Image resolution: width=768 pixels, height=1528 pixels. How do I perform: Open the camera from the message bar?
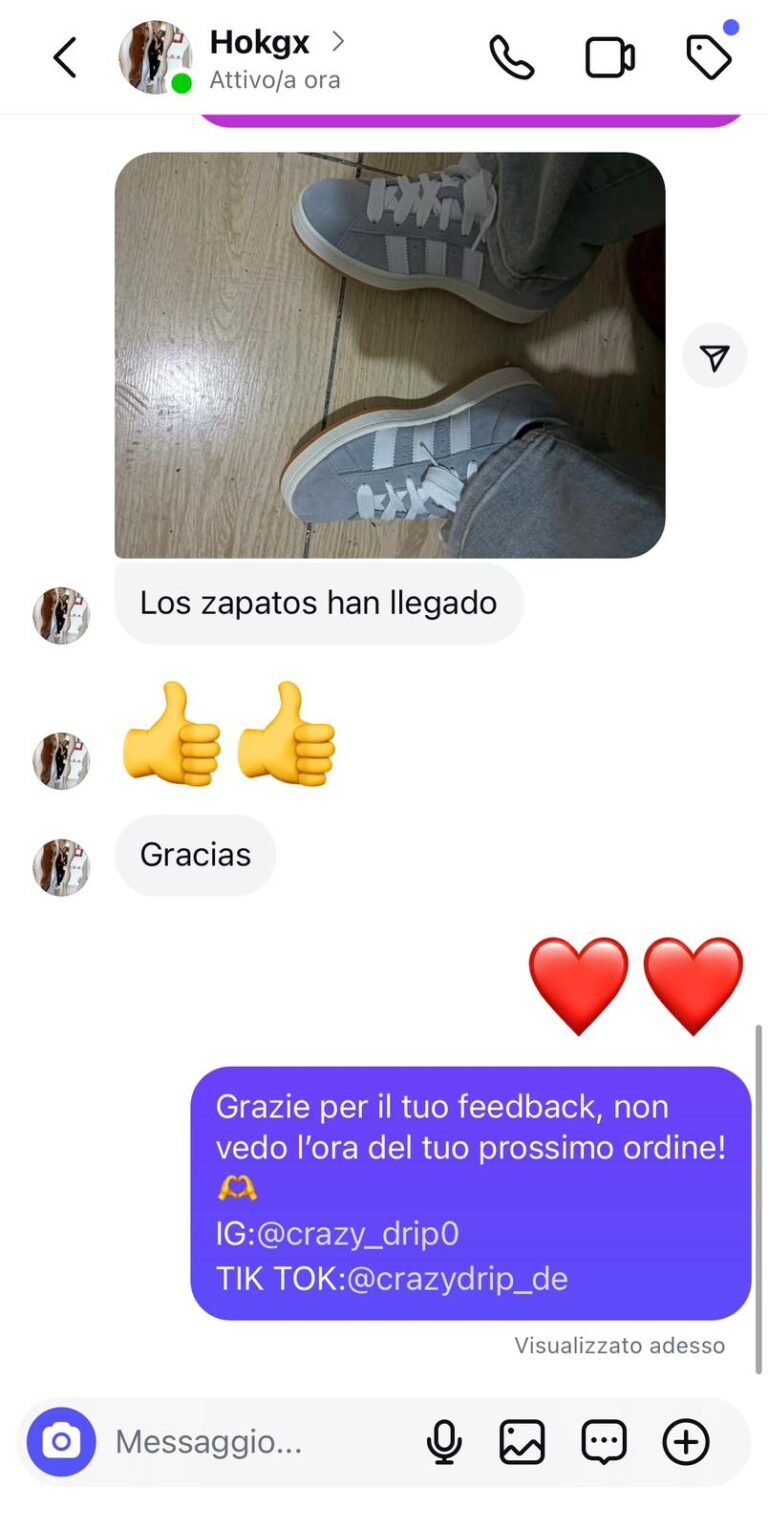[61, 1442]
